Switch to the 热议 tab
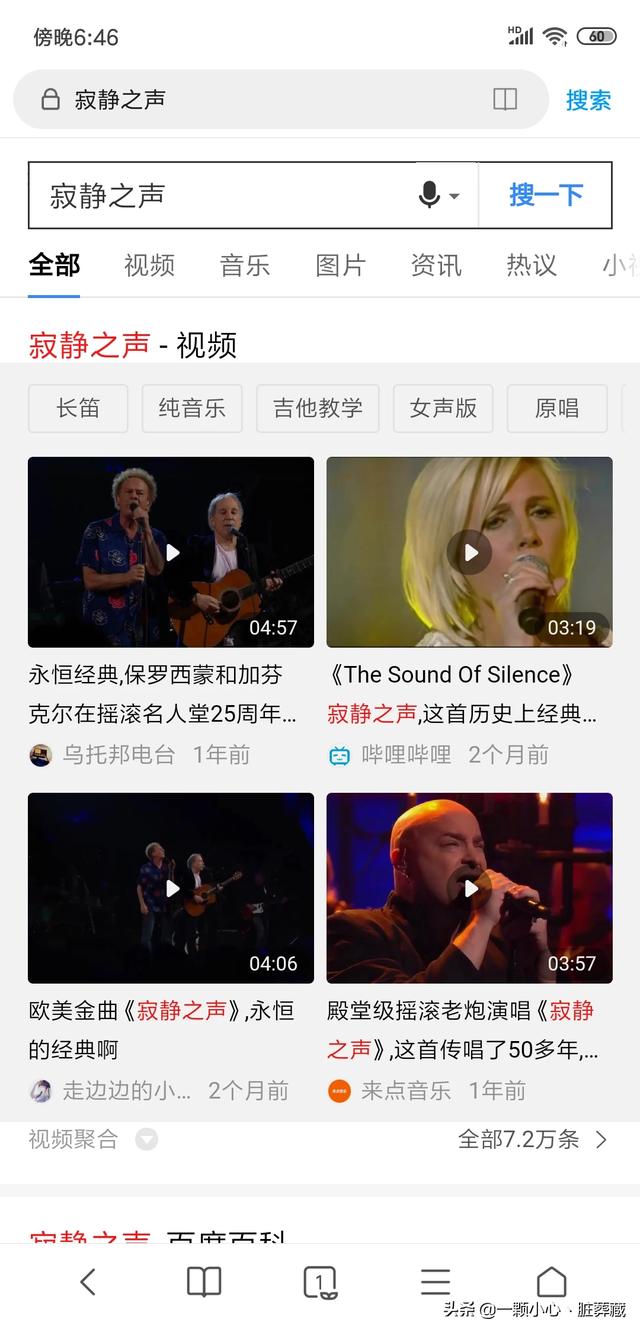 click(x=531, y=265)
